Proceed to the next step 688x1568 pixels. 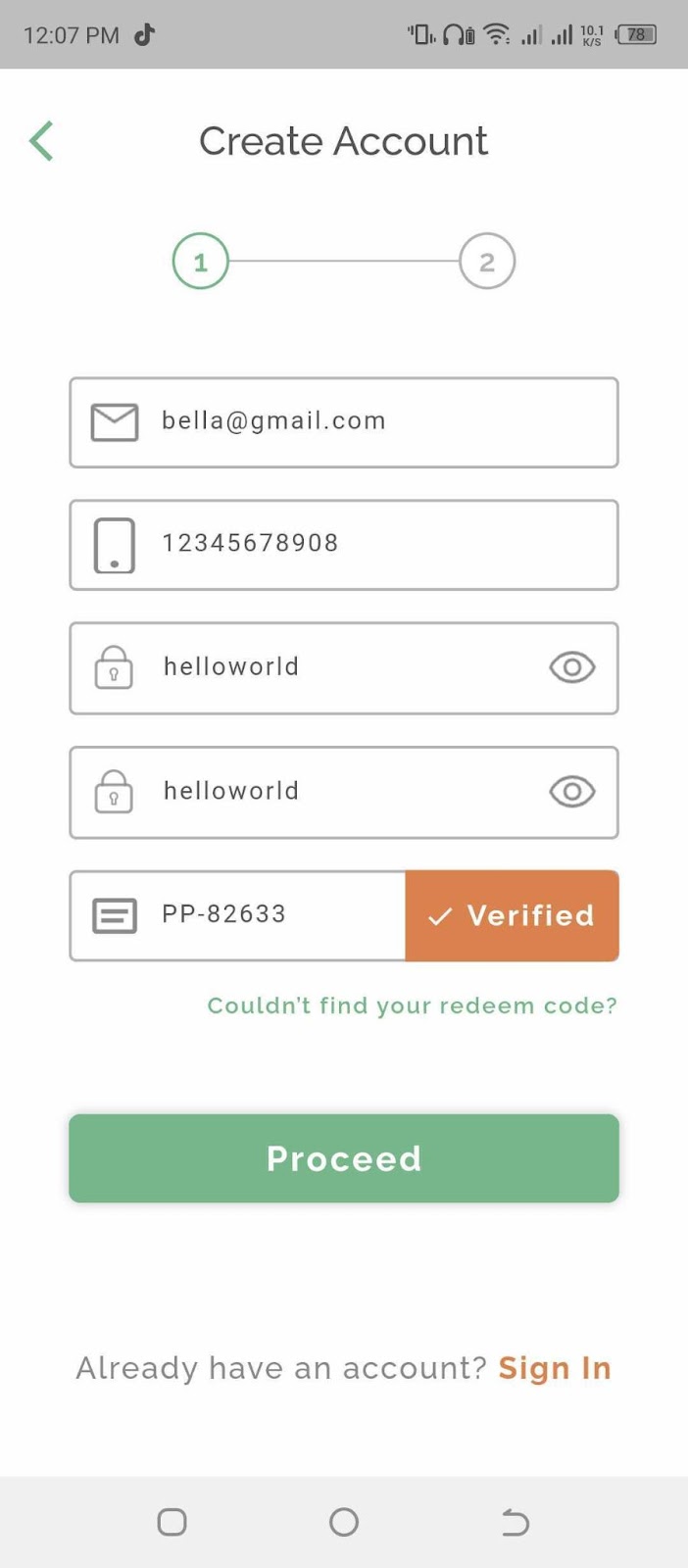(344, 1158)
